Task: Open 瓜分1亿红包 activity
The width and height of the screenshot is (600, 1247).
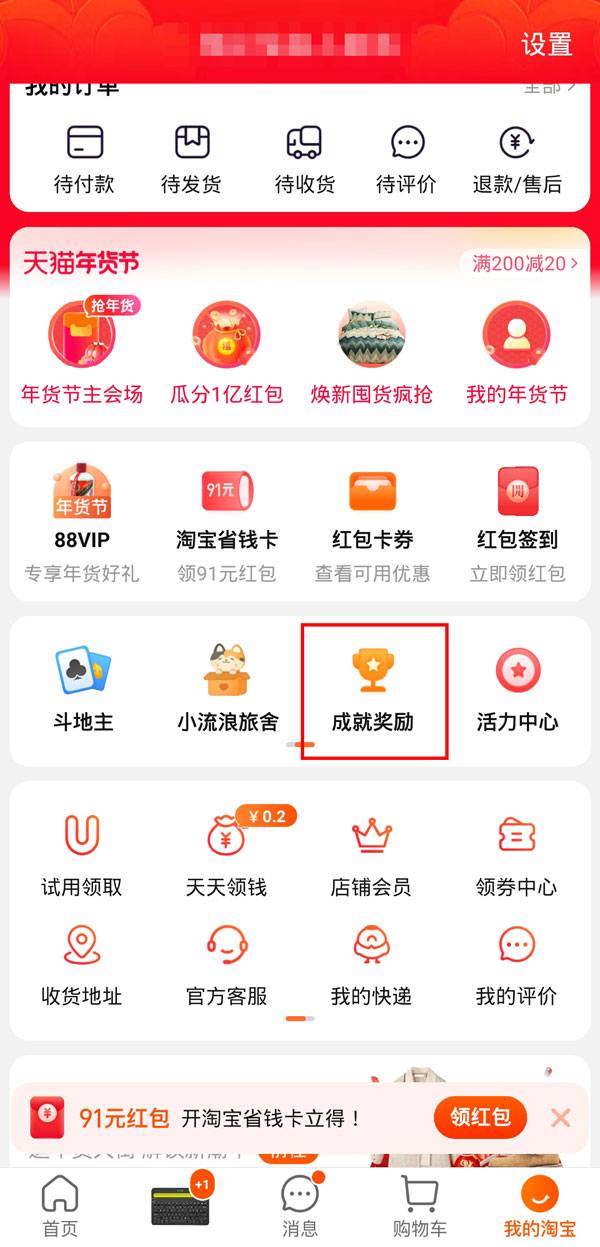Action: coord(226,352)
